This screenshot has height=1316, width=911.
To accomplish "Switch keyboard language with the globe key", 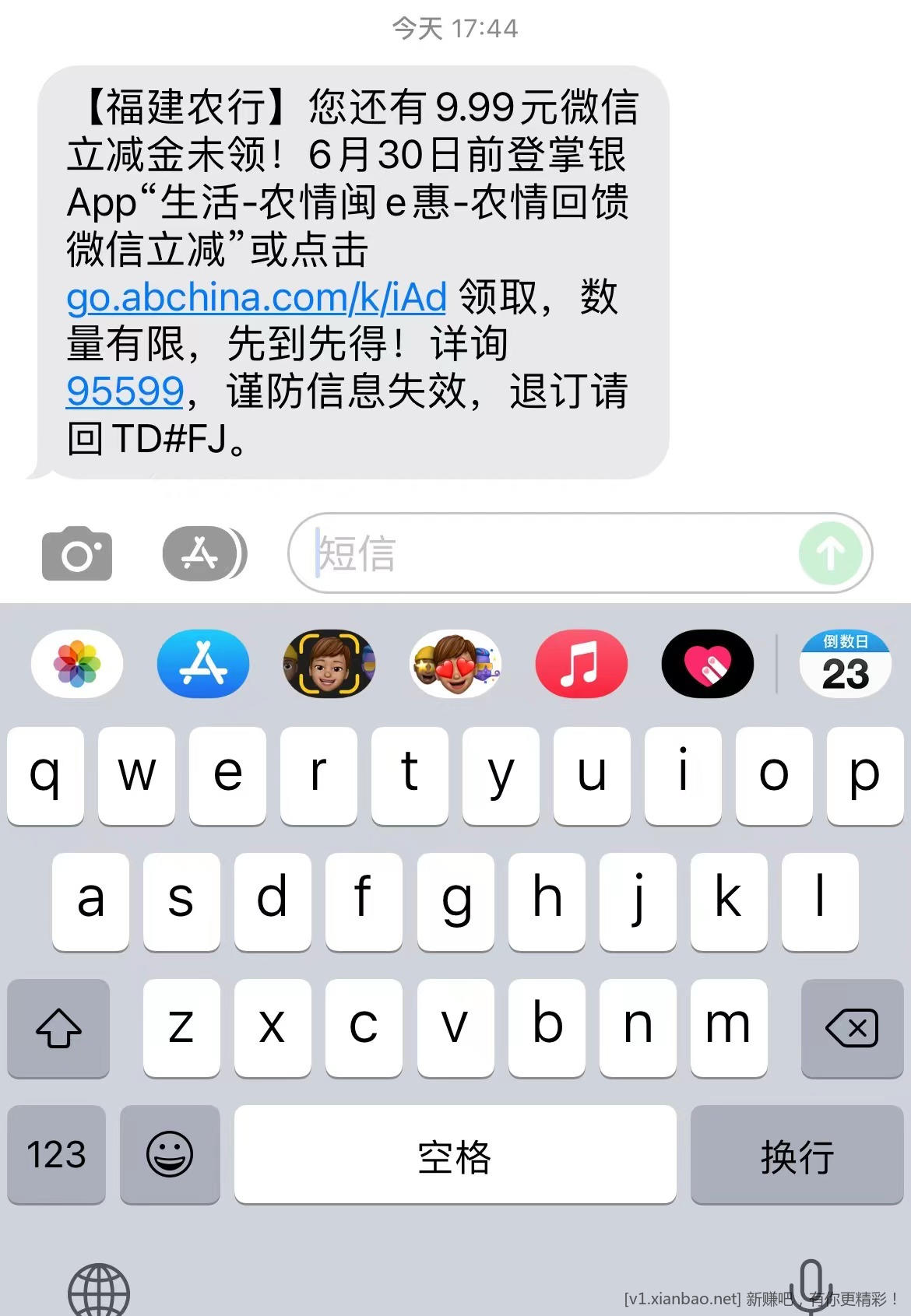I will tap(99, 1288).
